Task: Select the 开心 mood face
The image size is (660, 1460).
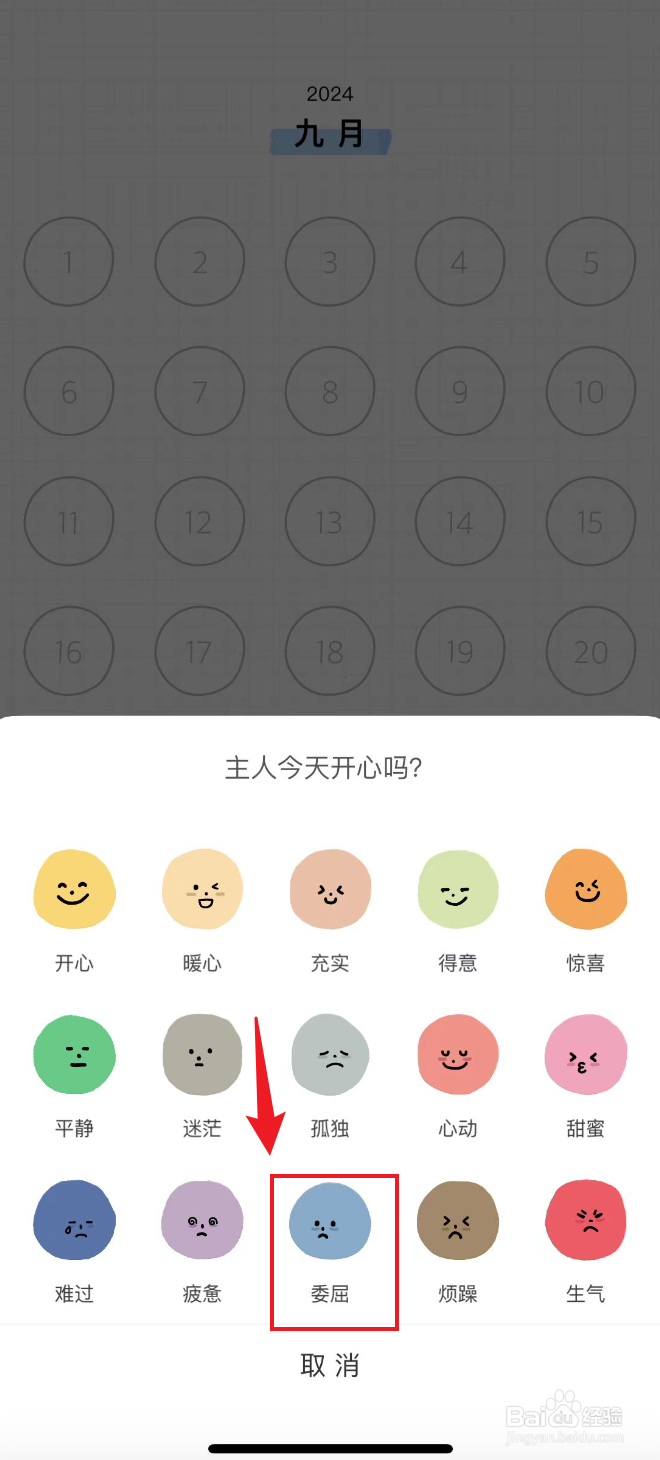Action: [x=74, y=890]
